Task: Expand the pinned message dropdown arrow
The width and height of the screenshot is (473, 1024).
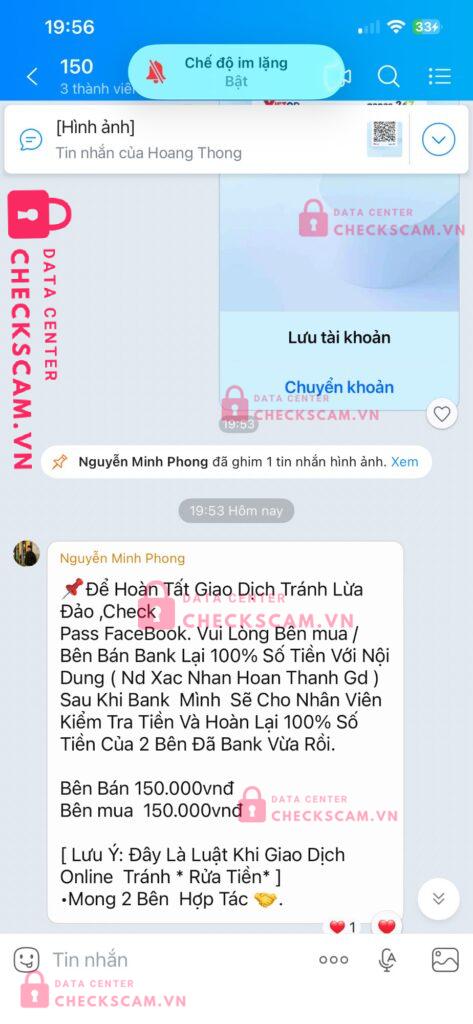Action: pos(438,139)
